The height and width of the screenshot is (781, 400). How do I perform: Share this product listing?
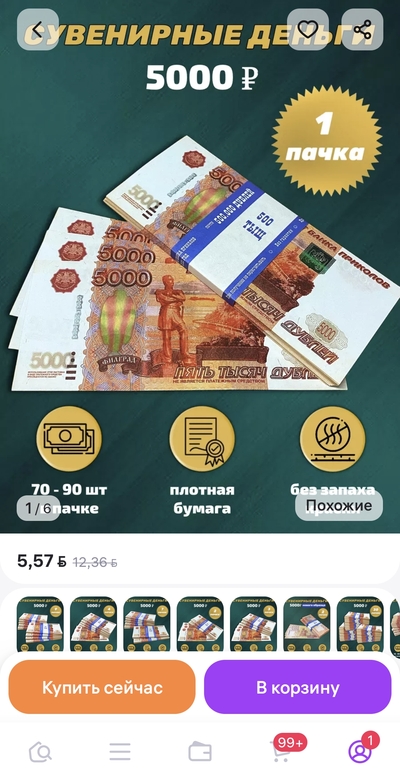(x=362, y=29)
